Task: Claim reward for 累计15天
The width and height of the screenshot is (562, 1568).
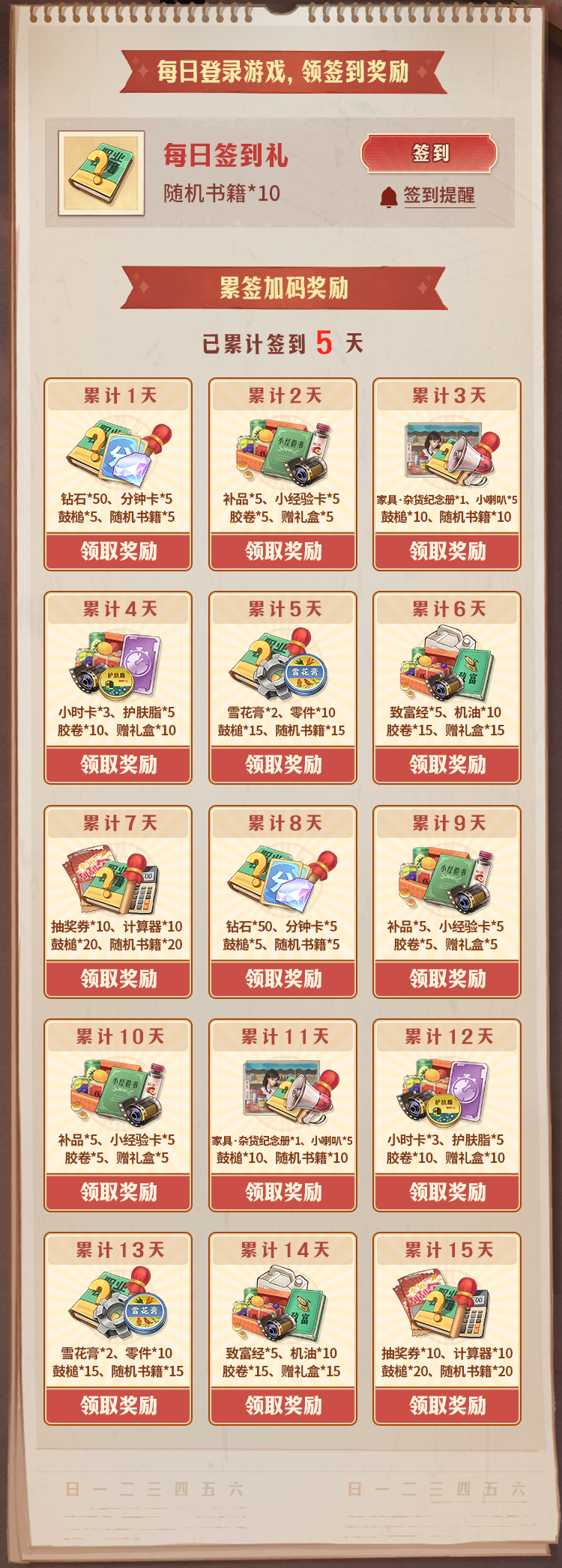Action: coord(447,1406)
